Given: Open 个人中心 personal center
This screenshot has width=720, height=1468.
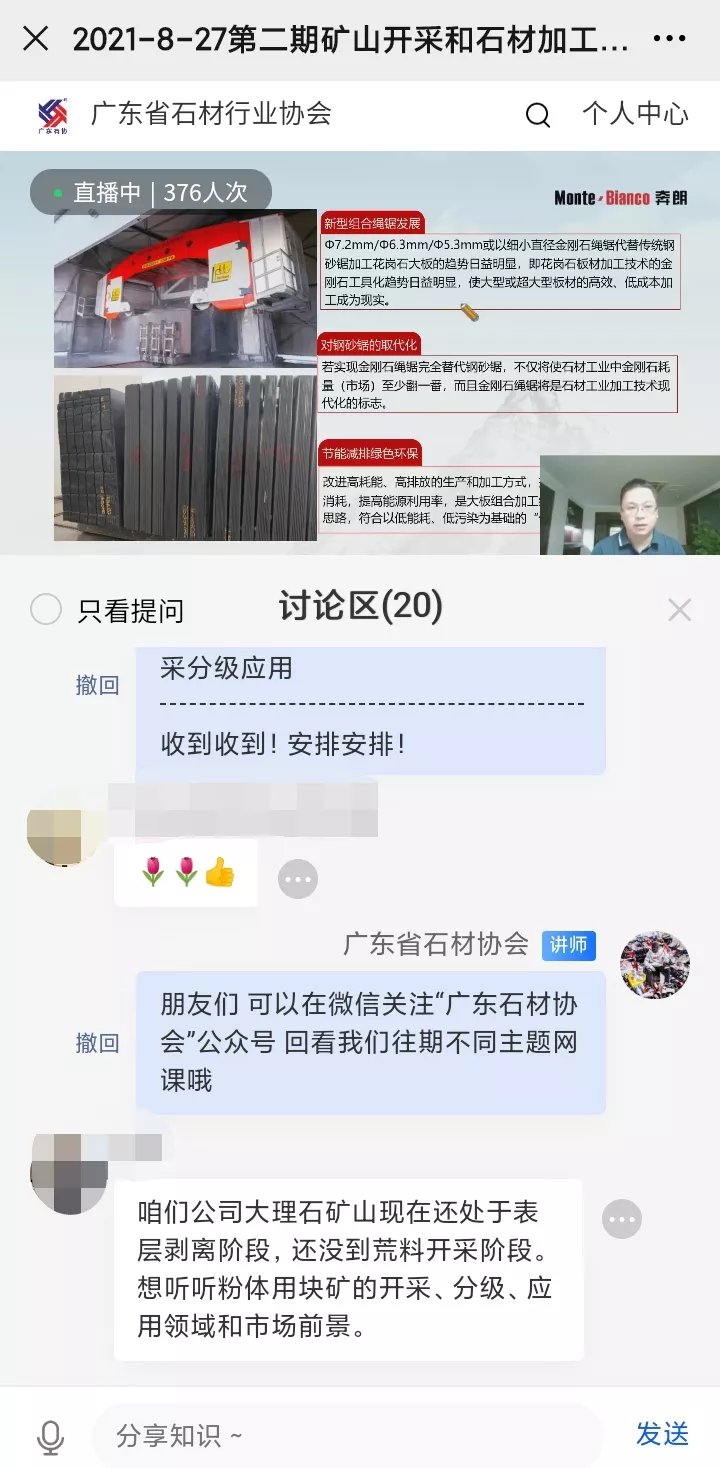Looking at the screenshot, I should pos(635,114).
